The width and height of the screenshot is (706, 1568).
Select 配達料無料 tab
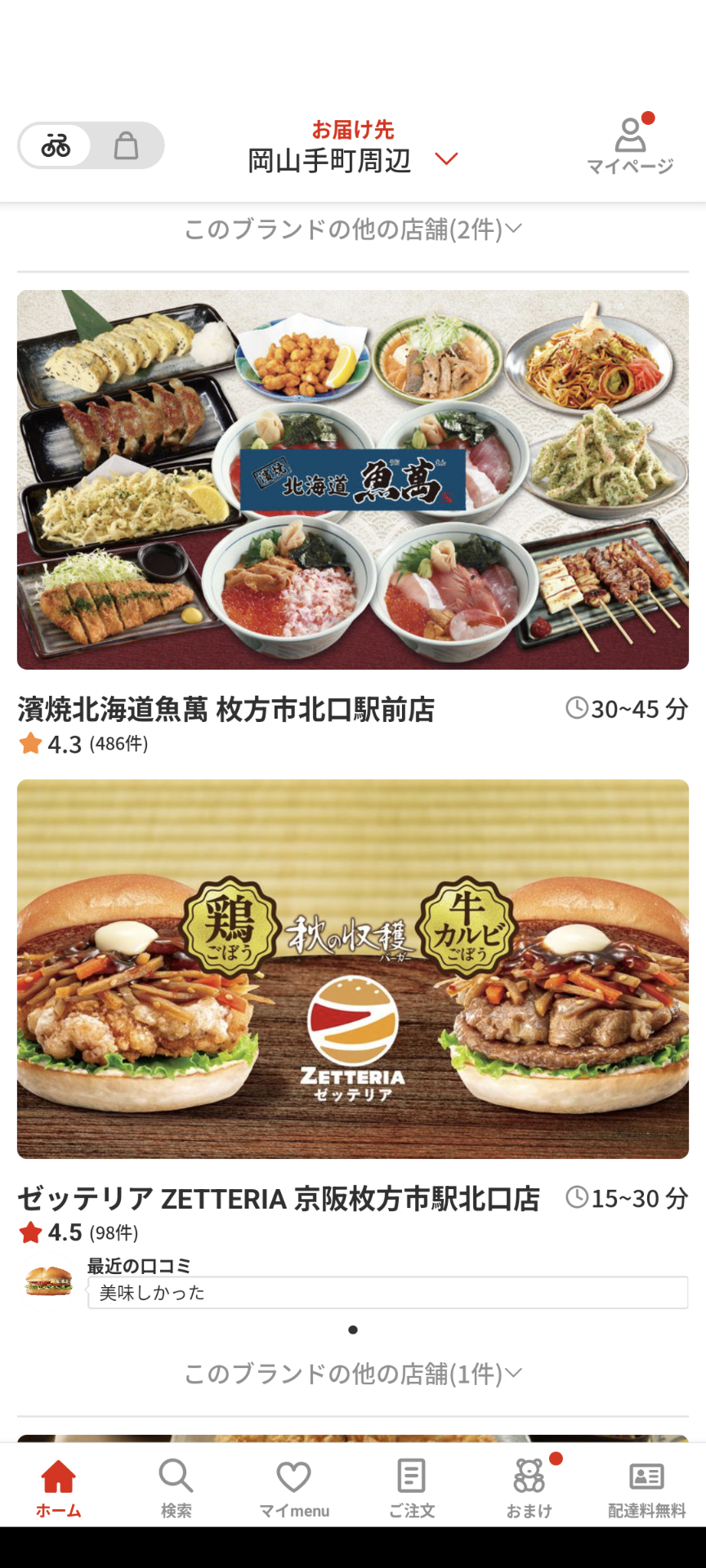[646, 1488]
